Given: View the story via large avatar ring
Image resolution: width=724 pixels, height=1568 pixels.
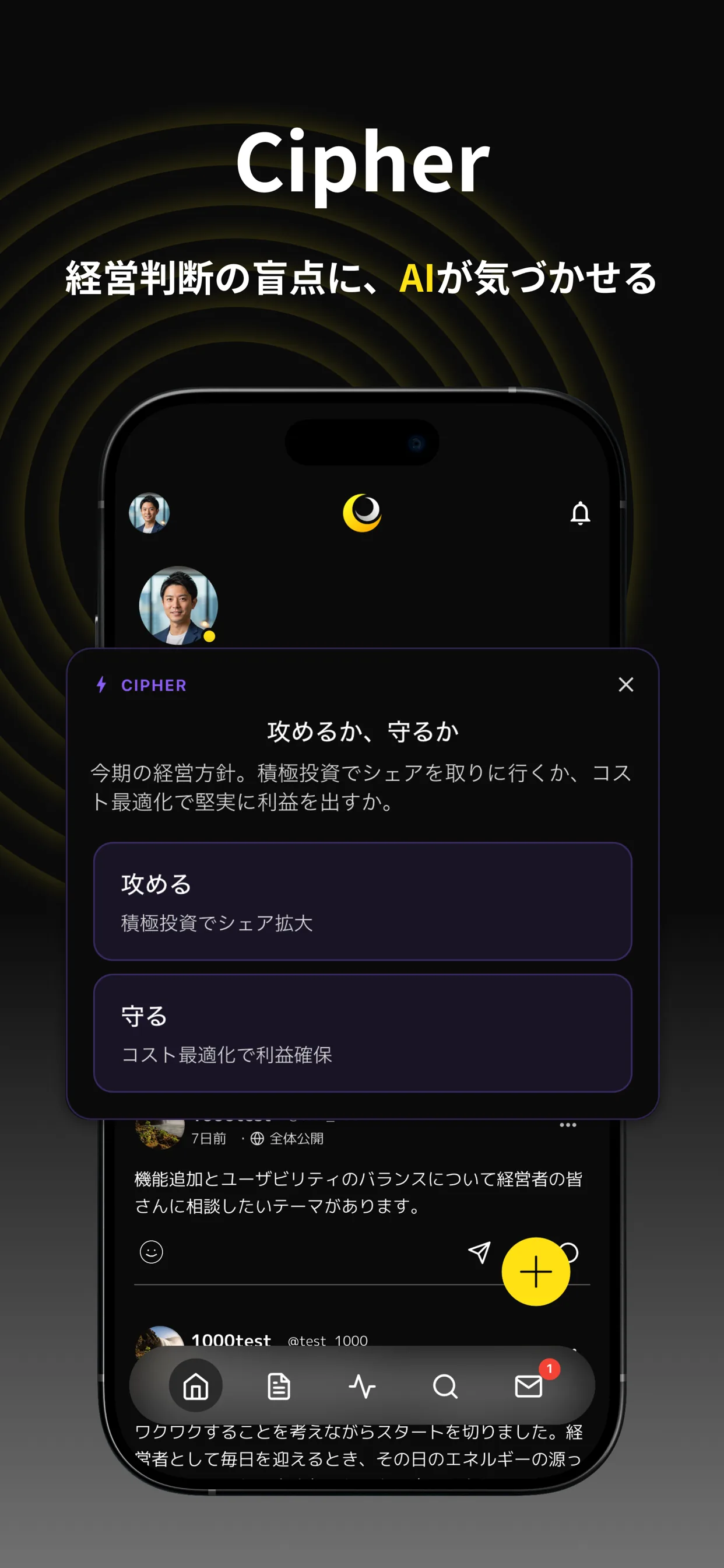Looking at the screenshot, I should coord(180,607).
